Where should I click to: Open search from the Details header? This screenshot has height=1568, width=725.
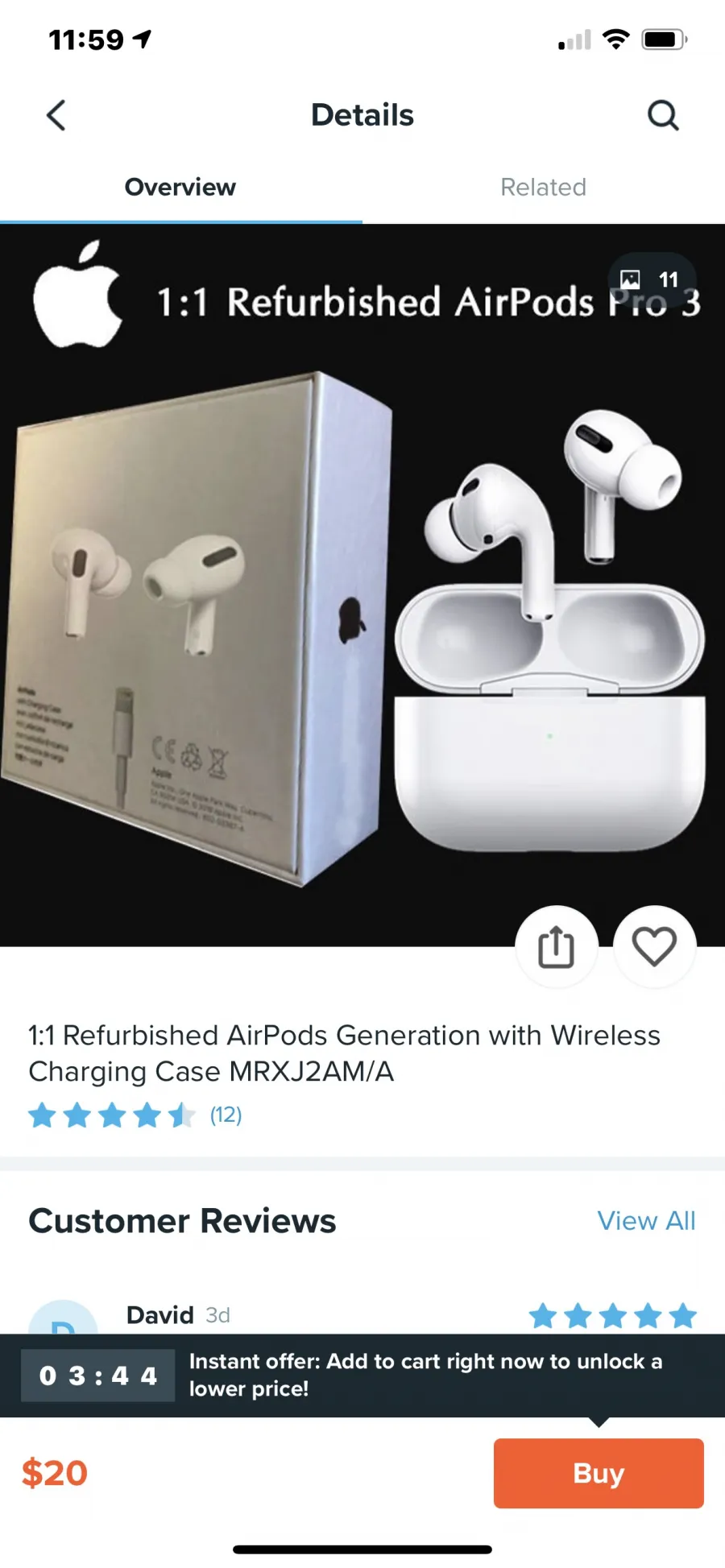(x=663, y=115)
